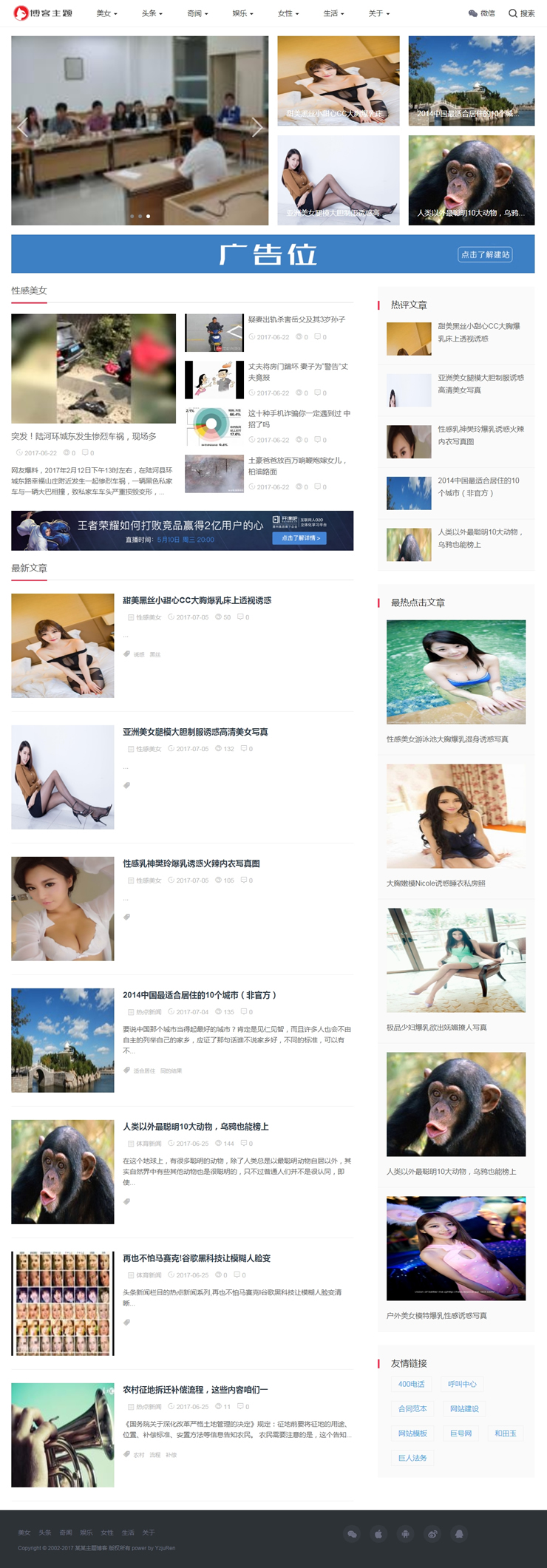The image size is (547, 1568).
Task: Visit friend link 网站建设
Action: (464, 1408)
